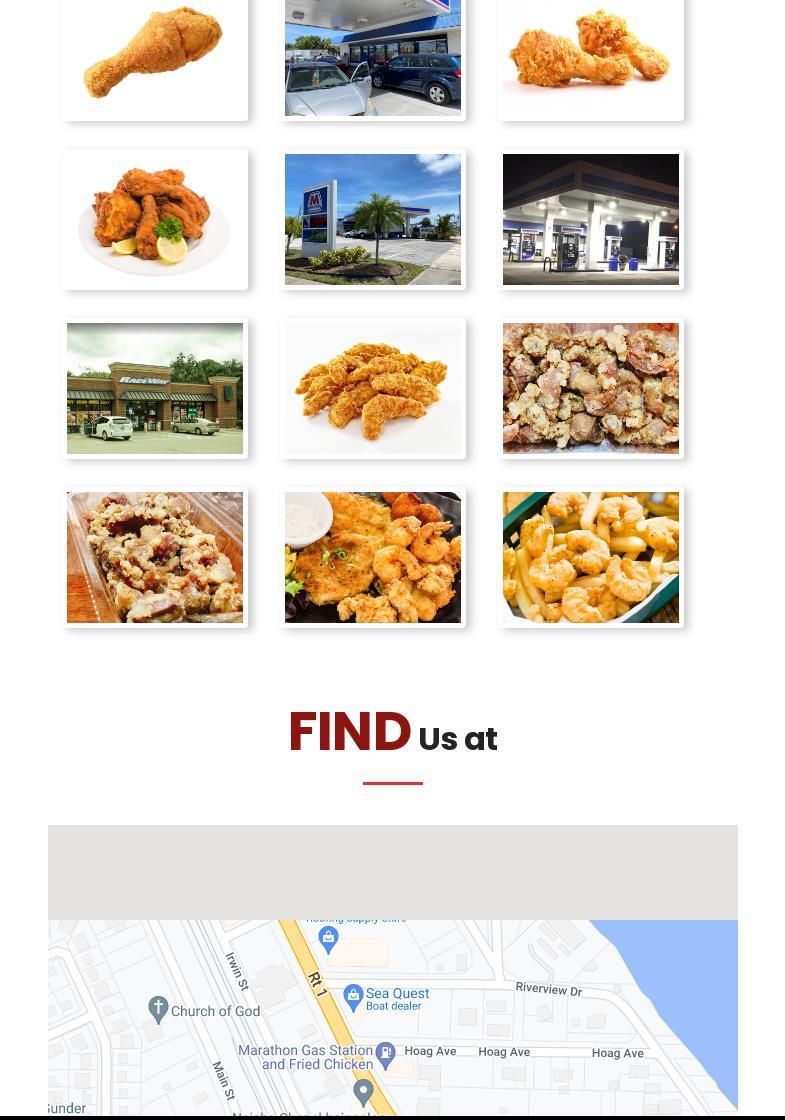Enlarge the fried chicken plate with lemon
Image resolution: width=785 pixels, height=1120 pixels.
coord(154,219)
